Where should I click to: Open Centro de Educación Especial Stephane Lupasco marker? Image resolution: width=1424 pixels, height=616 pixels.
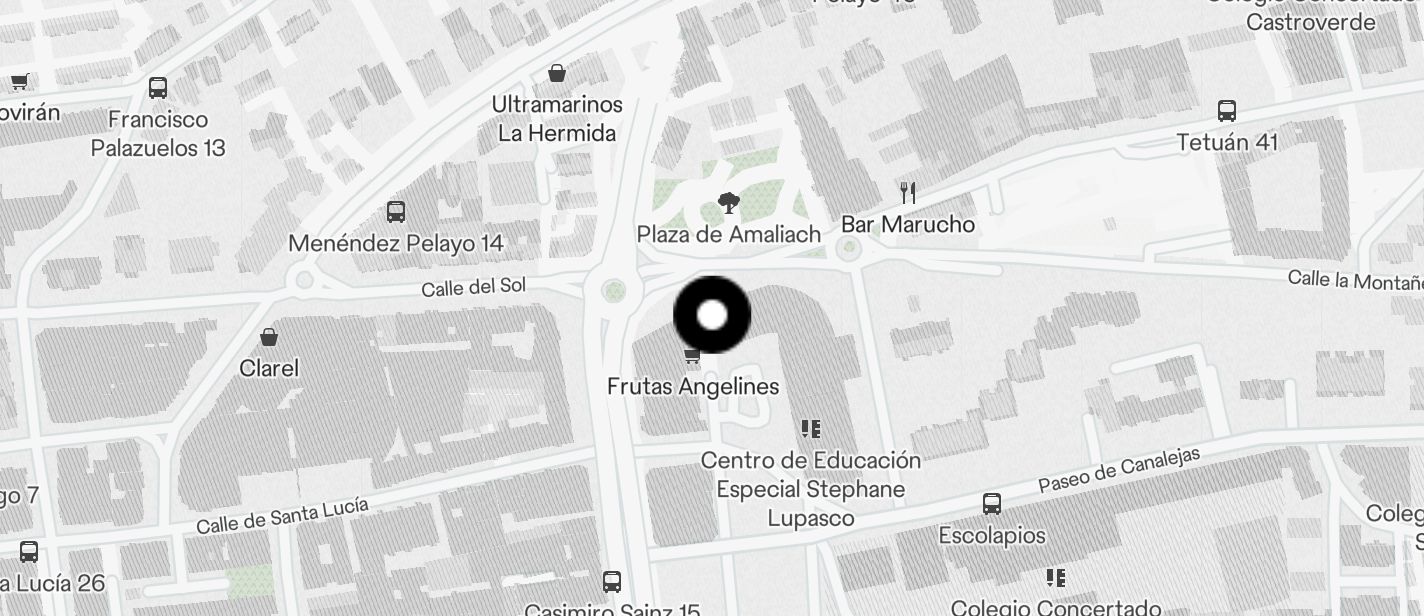[811, 429]
